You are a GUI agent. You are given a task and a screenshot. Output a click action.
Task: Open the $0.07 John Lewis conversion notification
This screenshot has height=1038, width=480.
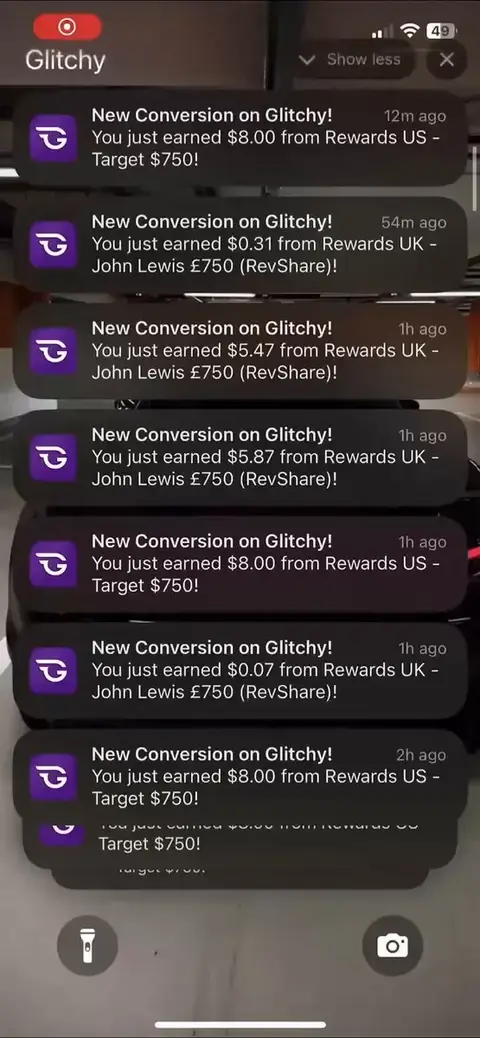(240, 671)
